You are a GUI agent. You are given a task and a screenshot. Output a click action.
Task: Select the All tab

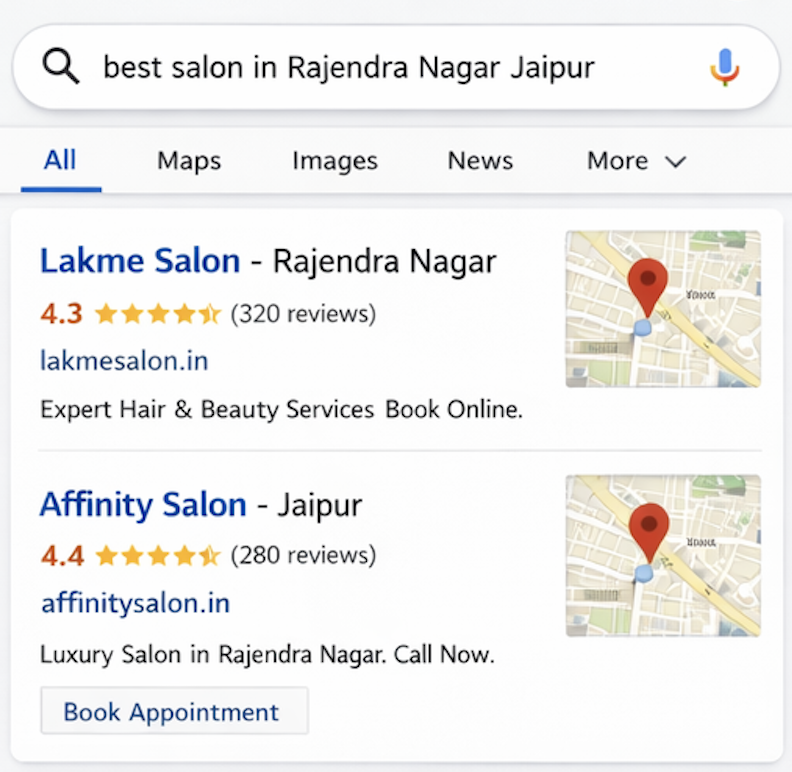60,160
